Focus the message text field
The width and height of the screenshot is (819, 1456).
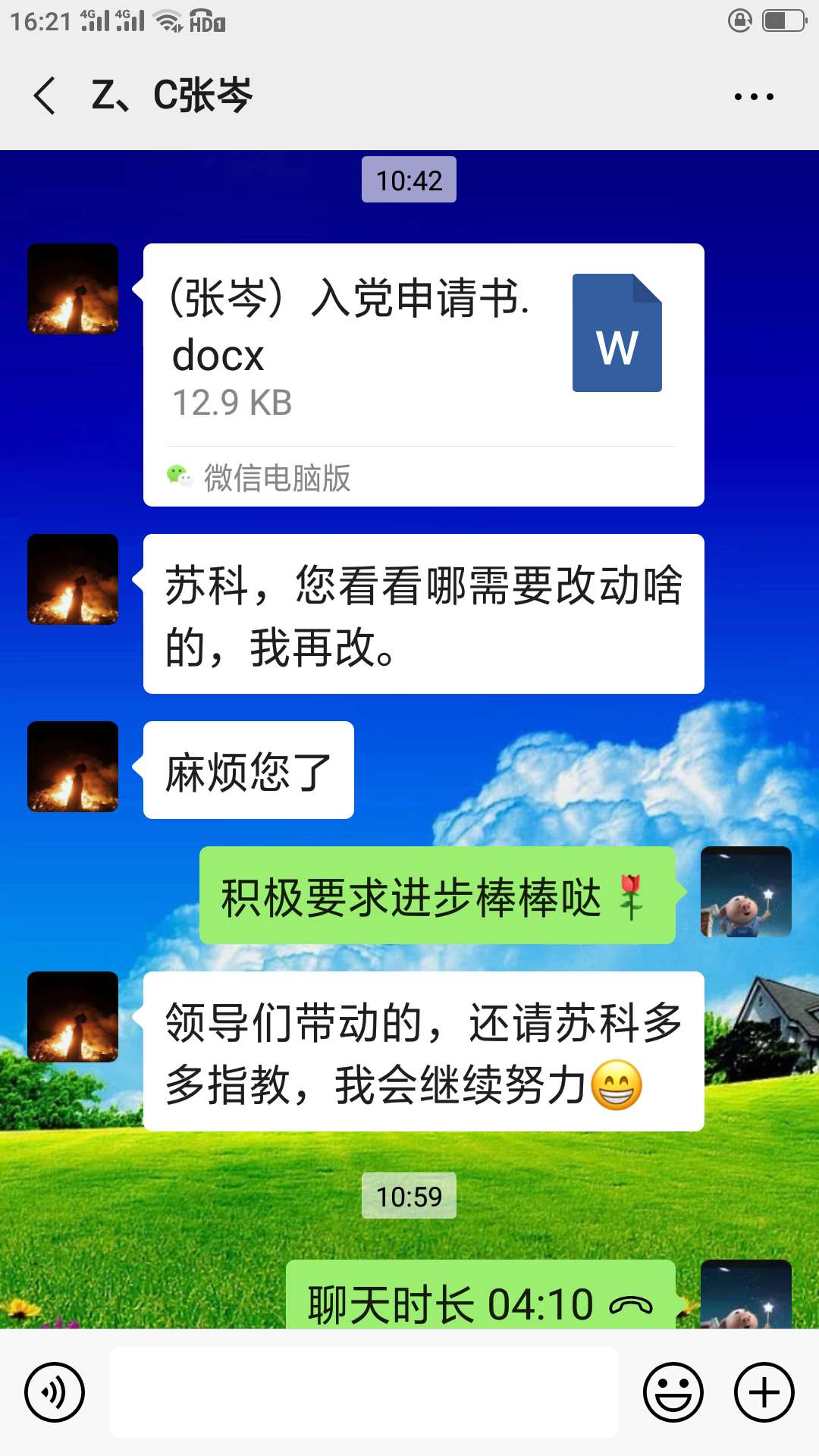[x=364, y=1392]
